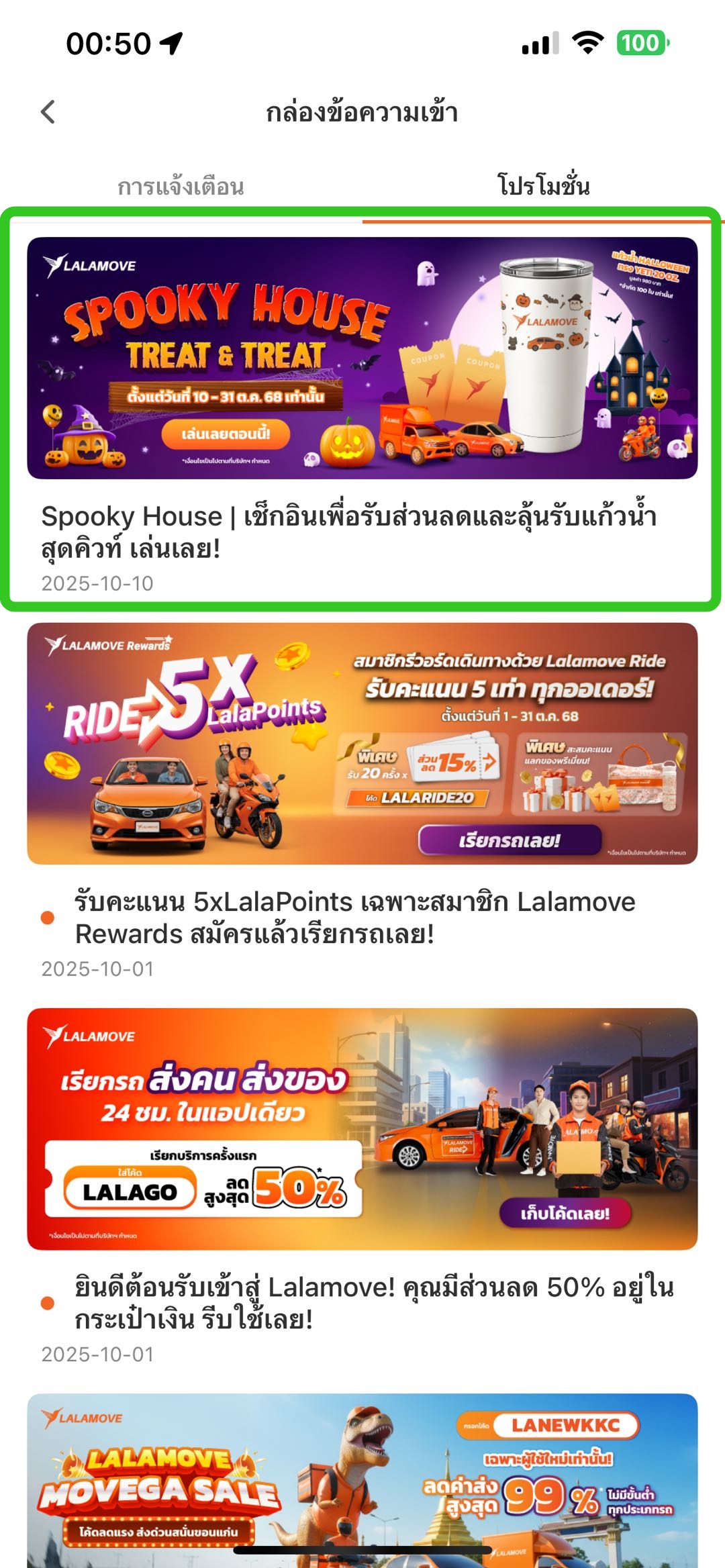Open the Lalamove Movega Sale promotion
This screenshot has width=725, height=1568.
[362, 1477]
